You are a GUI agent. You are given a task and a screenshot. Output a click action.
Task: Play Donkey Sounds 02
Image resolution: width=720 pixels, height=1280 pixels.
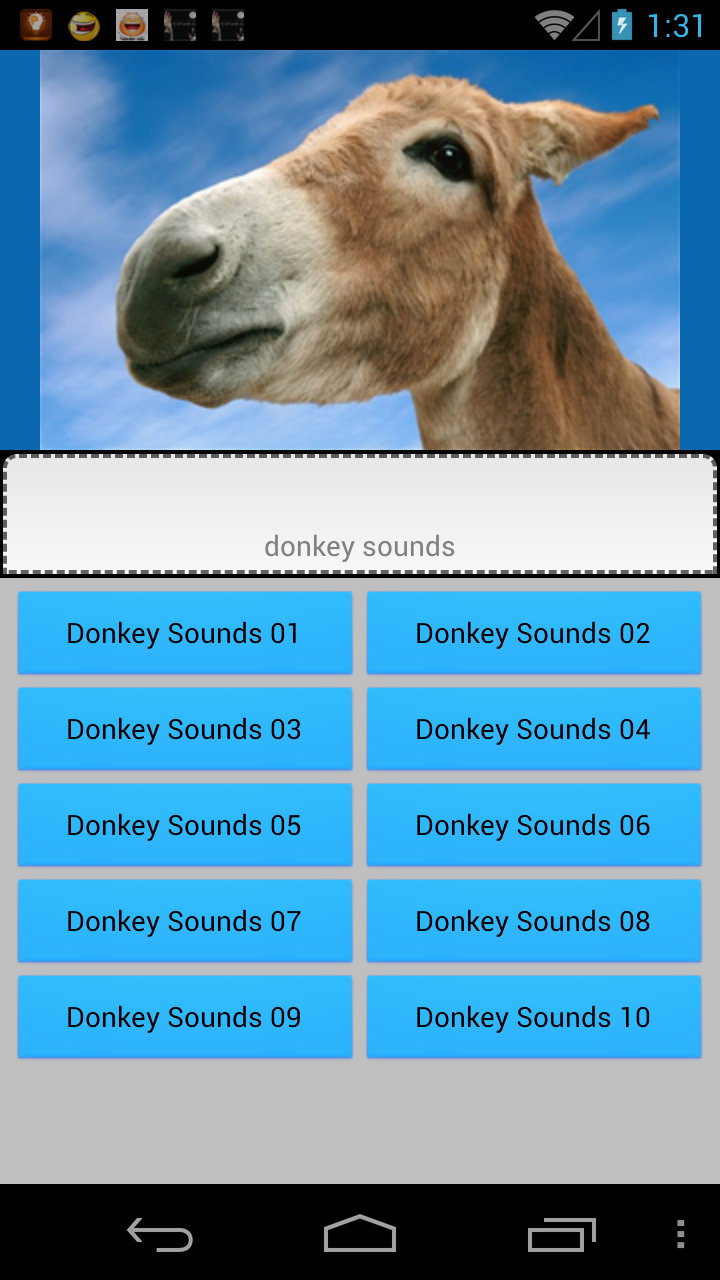(x=534, y=633)
